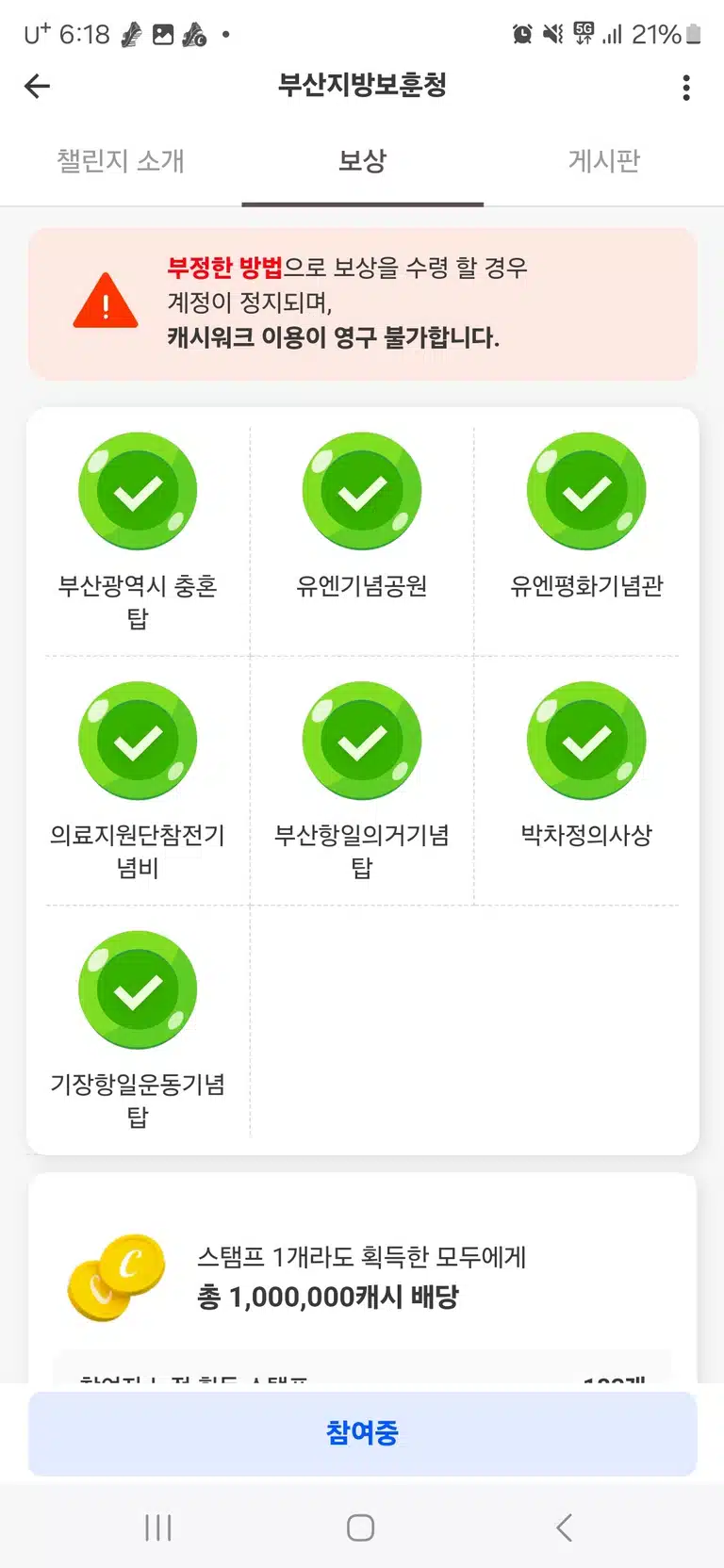Tap the 참여중 button

362,1433
